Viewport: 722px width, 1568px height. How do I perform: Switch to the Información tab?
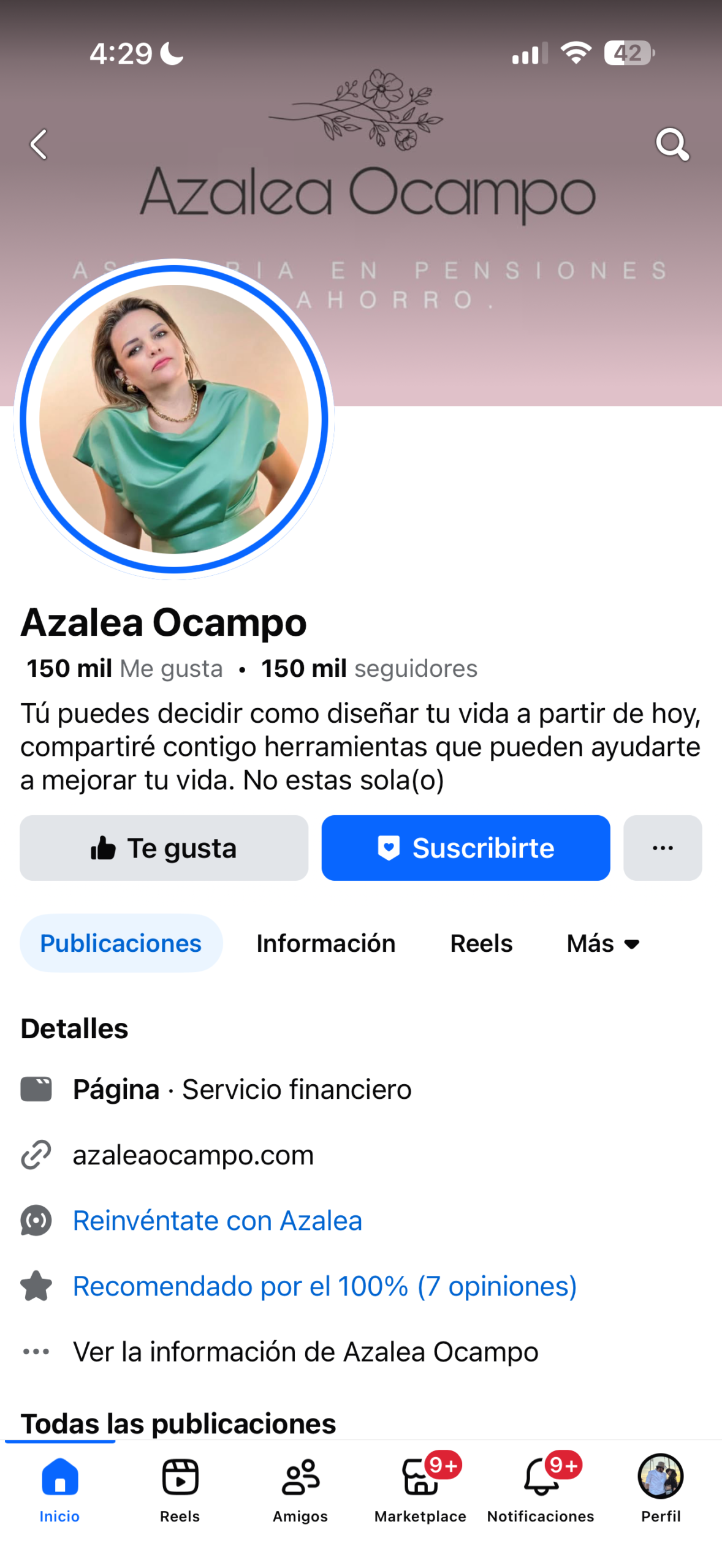325,943
